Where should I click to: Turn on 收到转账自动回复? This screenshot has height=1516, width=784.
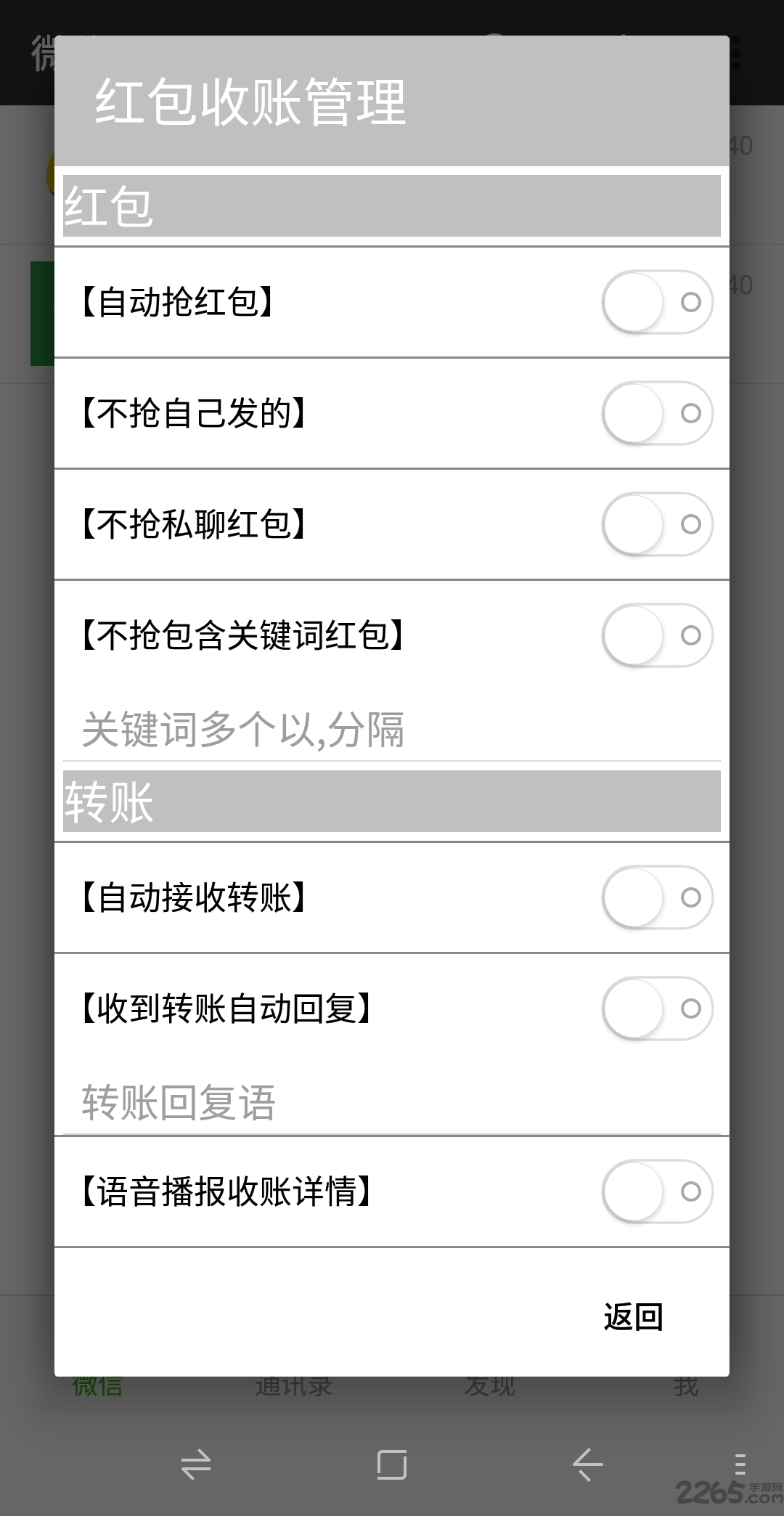656,1008
